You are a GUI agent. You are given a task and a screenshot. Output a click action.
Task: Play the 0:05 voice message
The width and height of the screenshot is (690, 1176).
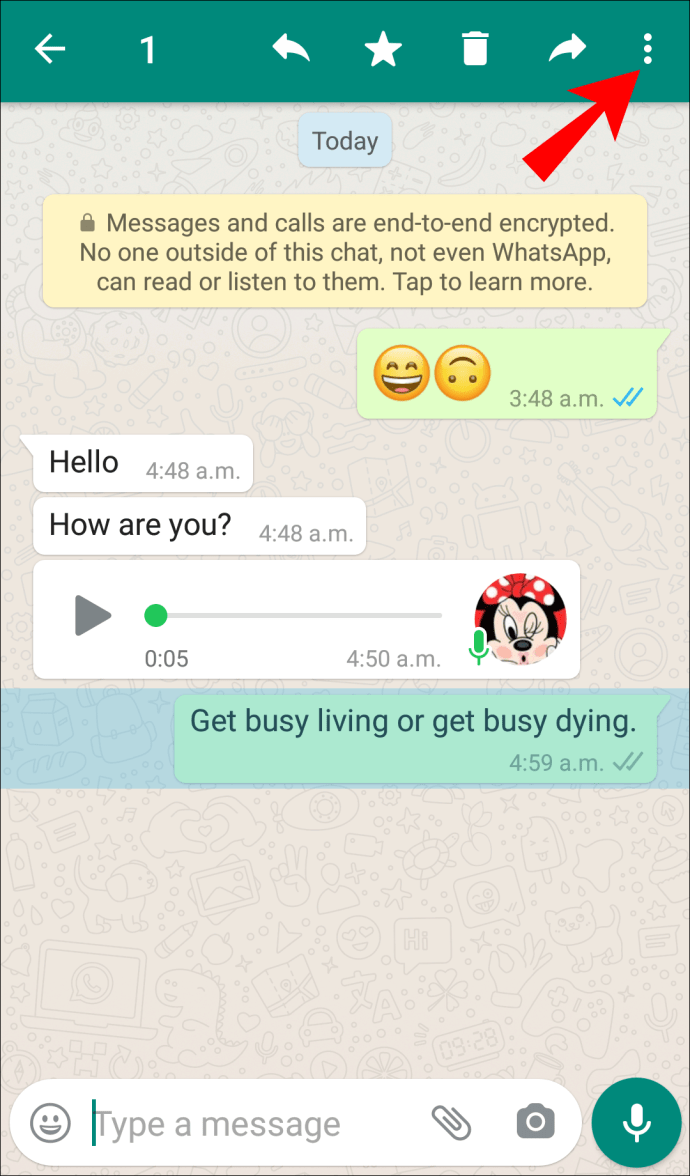point(93,615)
